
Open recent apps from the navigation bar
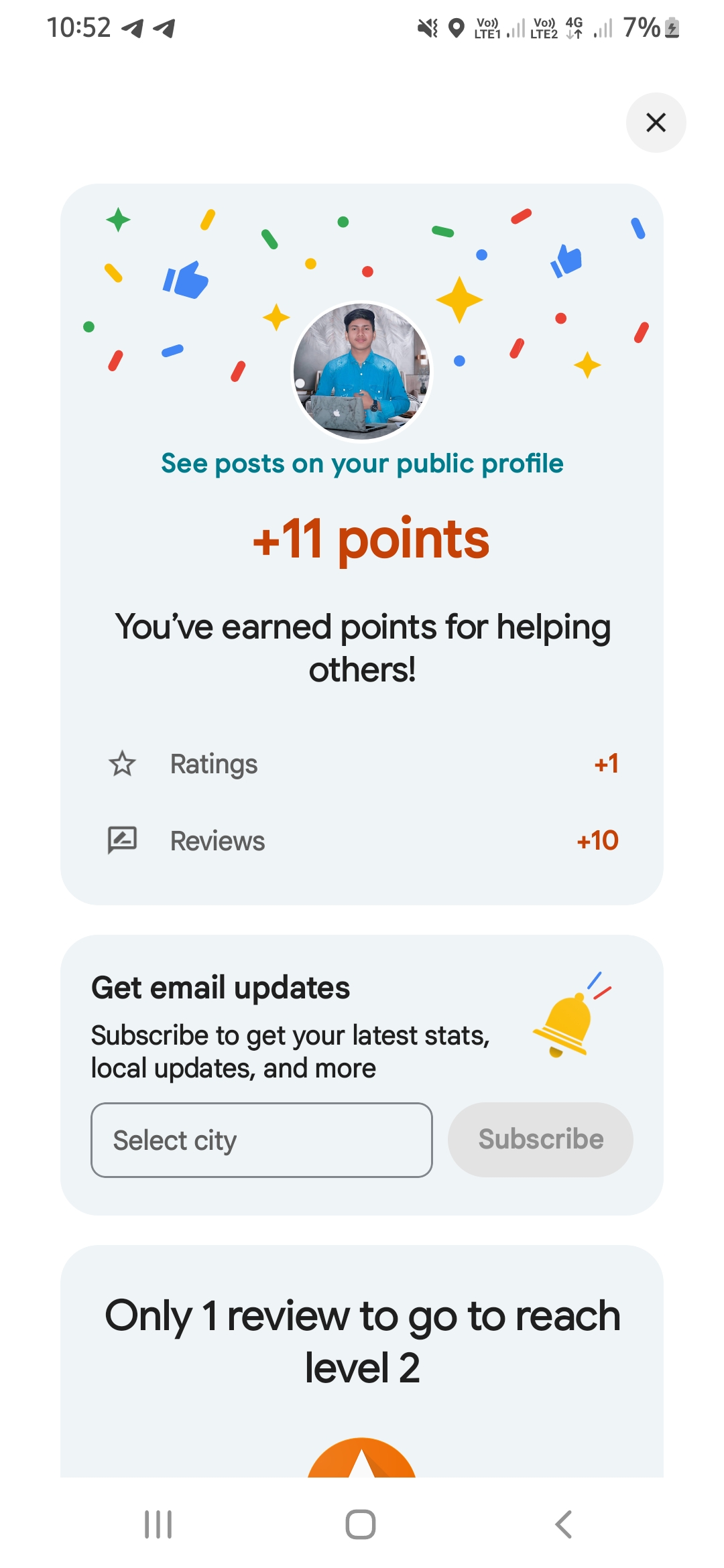[159, 1524]
